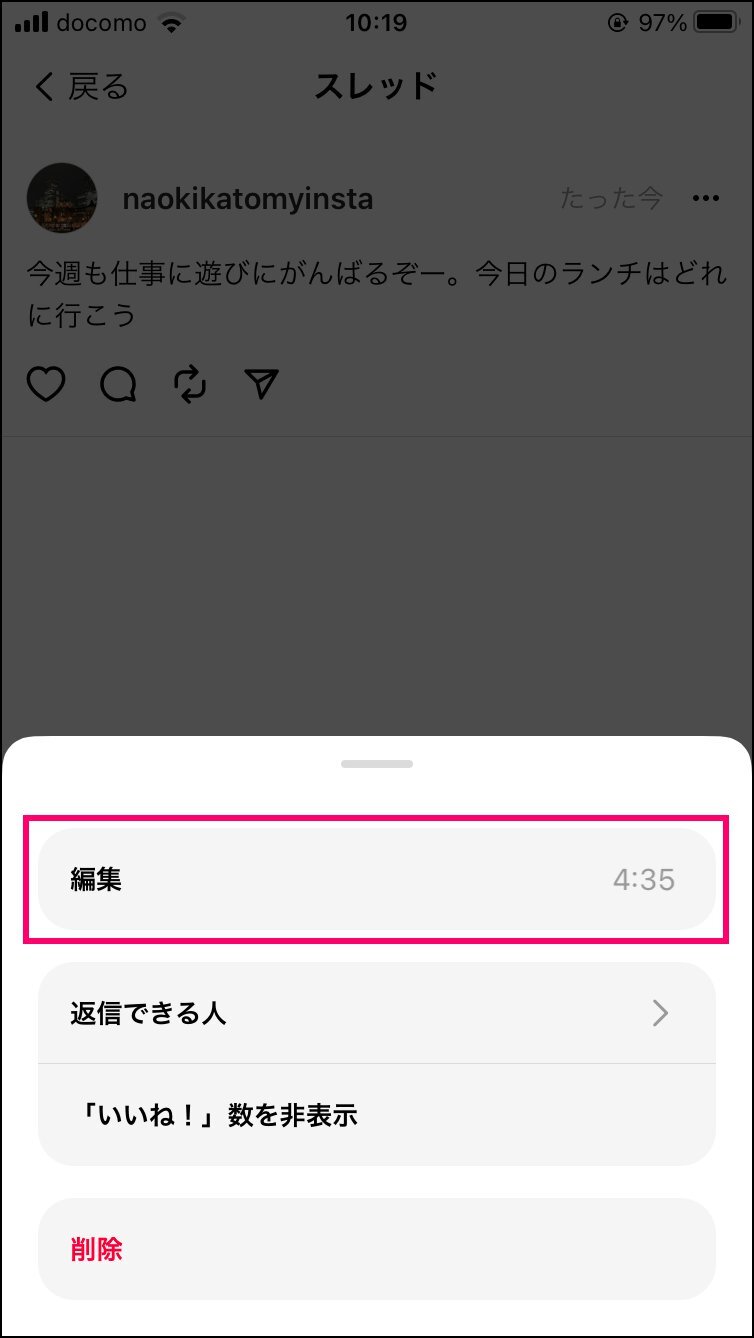Open naokikatomyinsta profile picture
Screen dimensions: 754x1338
(x=62, y=198)
